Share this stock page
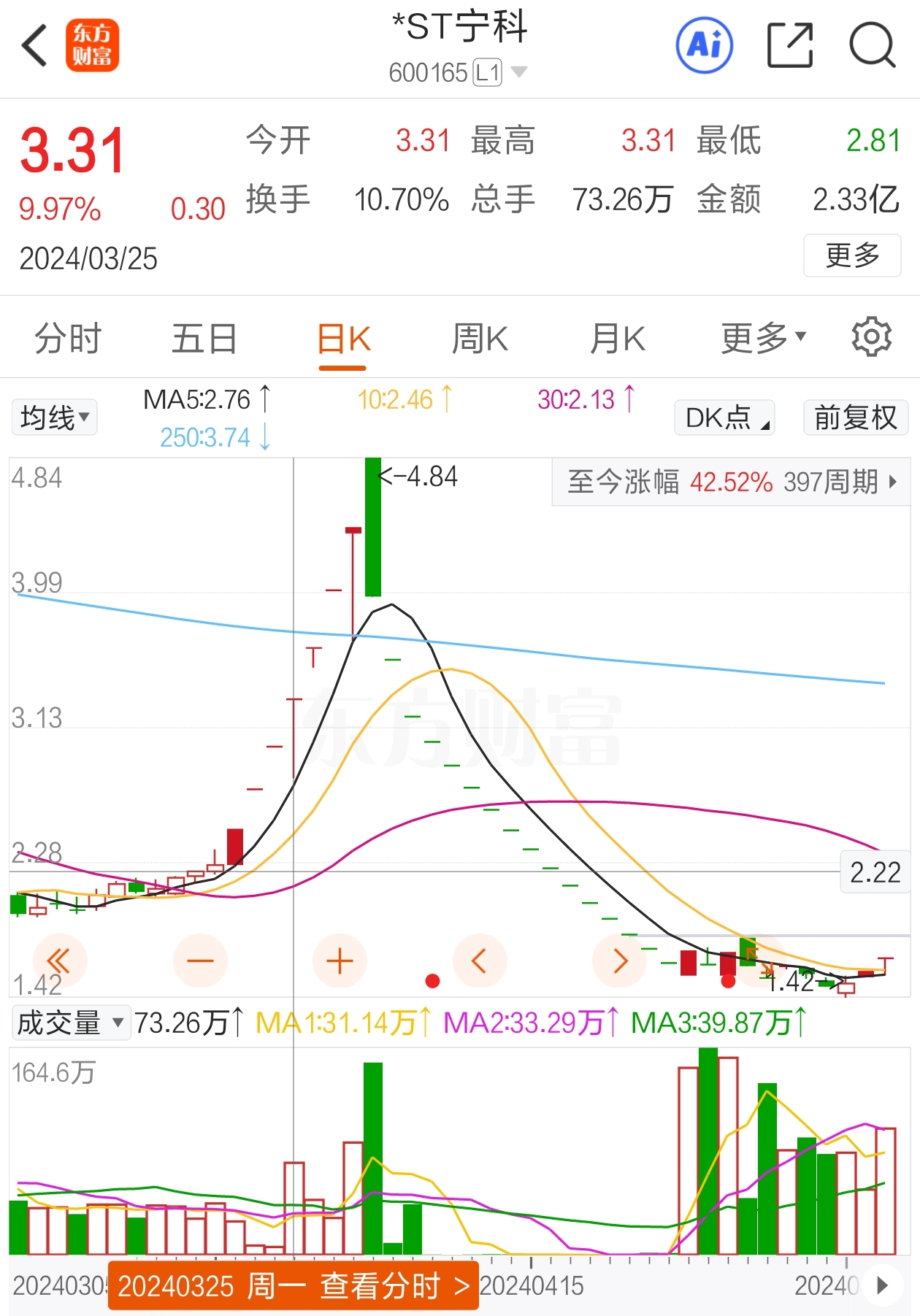Image resolution: width=920 pixels, height=1316 pixels. (790, 45)
